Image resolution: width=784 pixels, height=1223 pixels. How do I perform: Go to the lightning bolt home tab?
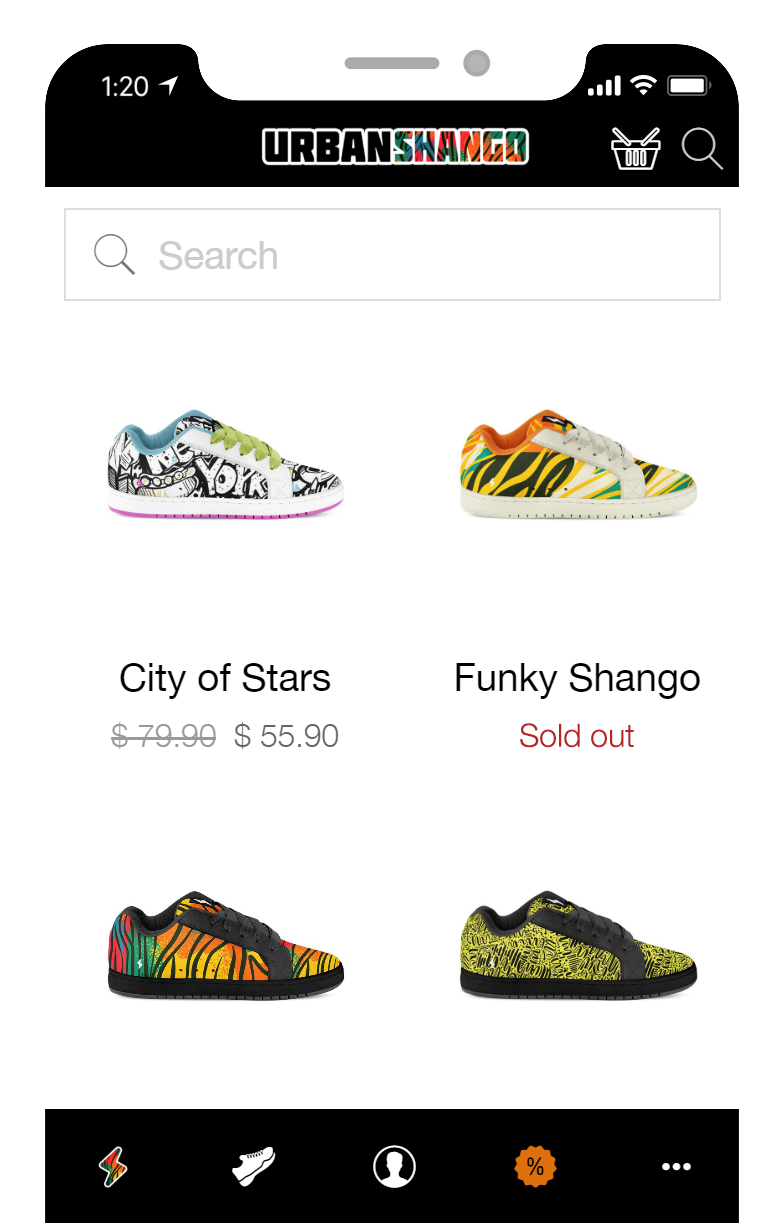(x=113, y=1166)
